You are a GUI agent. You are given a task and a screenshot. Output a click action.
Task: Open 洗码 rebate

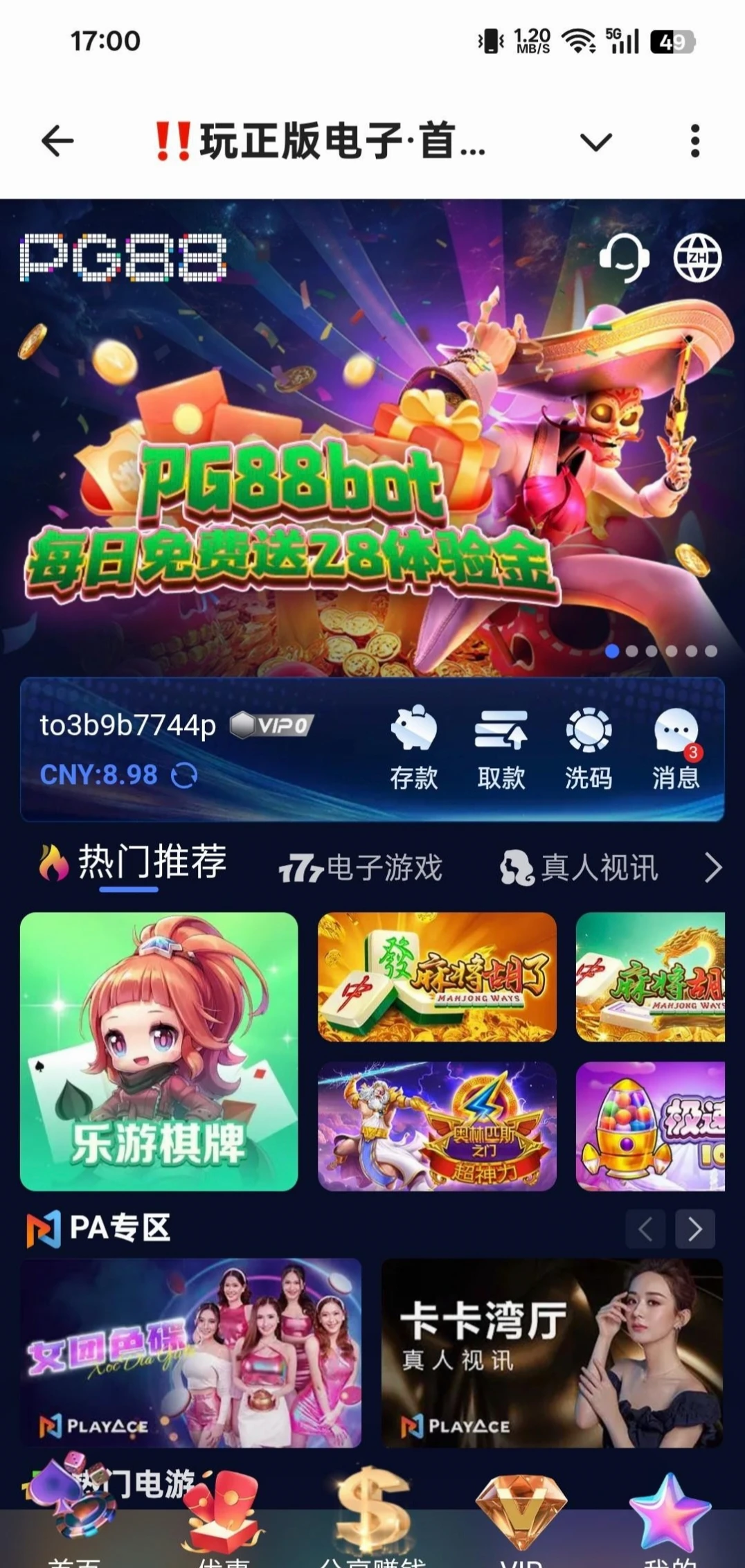pyautogui.click(x=589, y=748)
